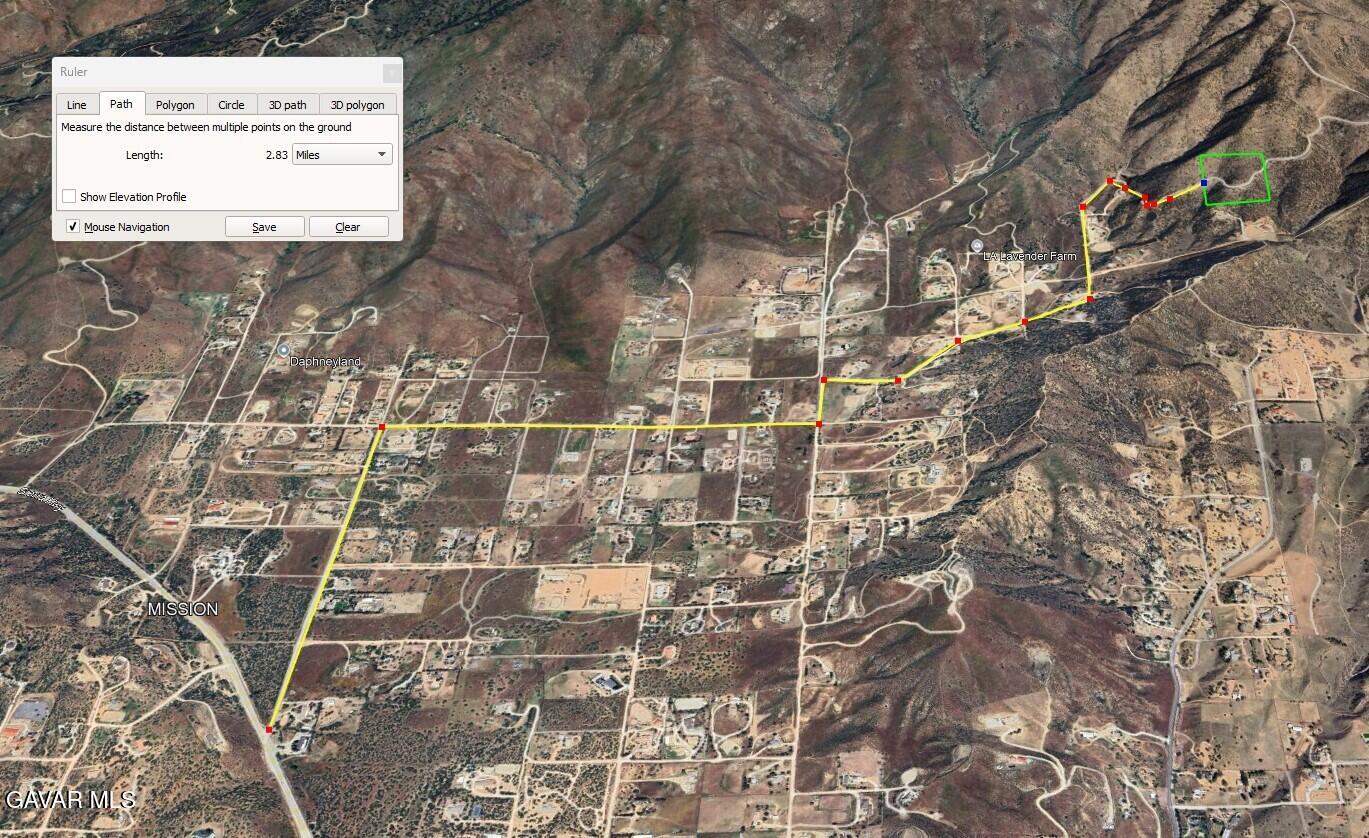This screenshot has height=838, width=1369.
Task: Open the Daphneyland placemark
Action: [284, 350]
